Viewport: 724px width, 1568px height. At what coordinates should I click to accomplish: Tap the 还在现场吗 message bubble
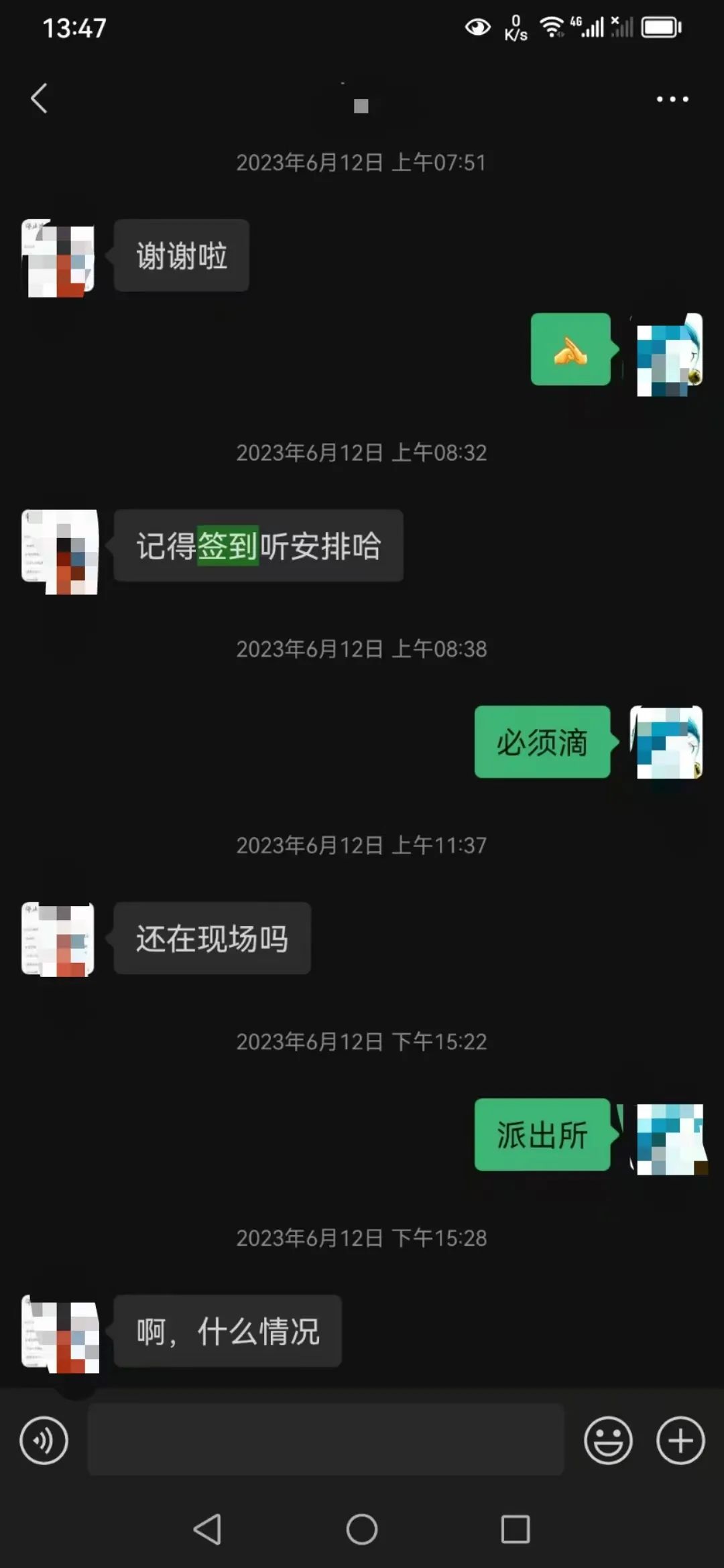coord(212,938)
